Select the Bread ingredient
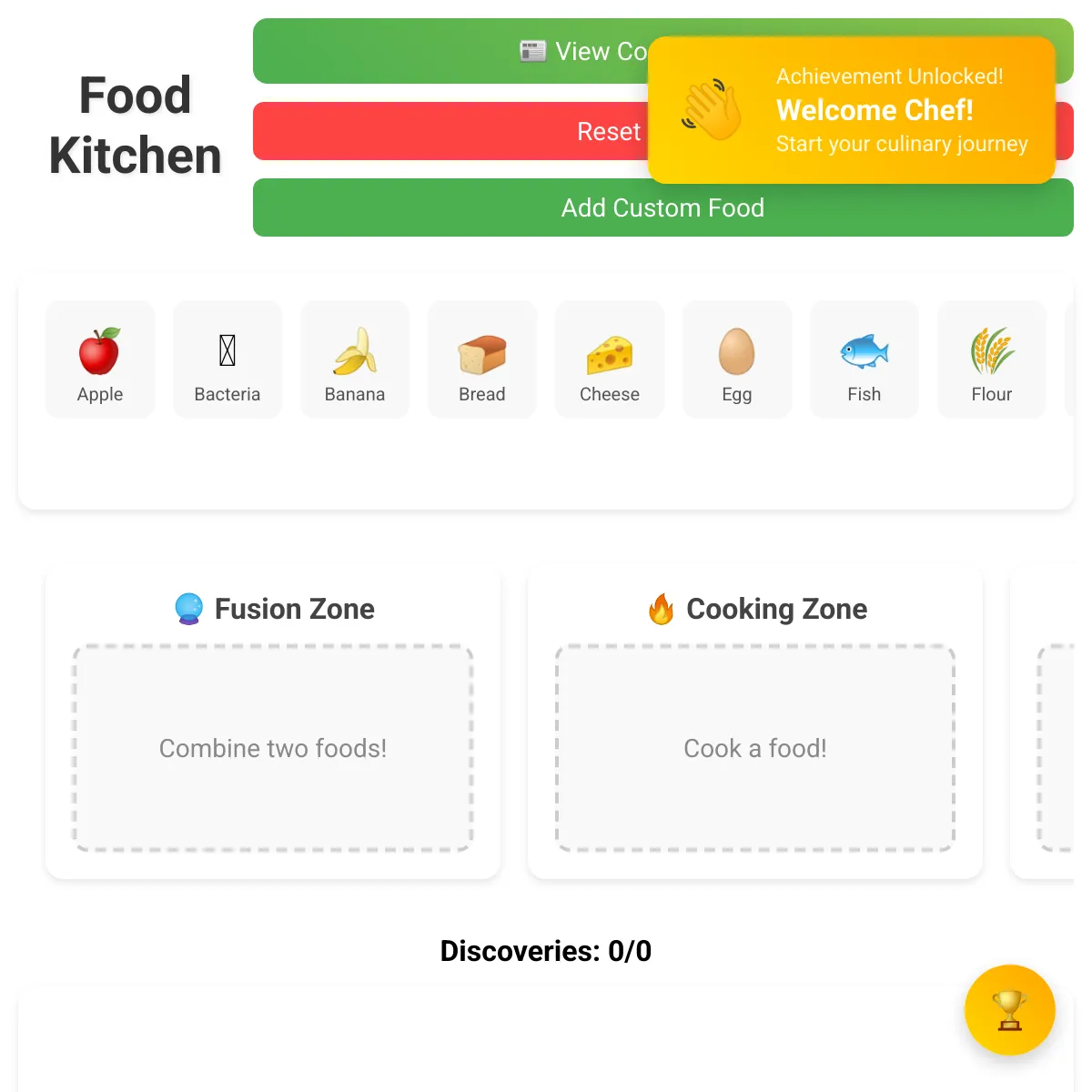This screenshot has height=1092, width=1092. (482, 359)
